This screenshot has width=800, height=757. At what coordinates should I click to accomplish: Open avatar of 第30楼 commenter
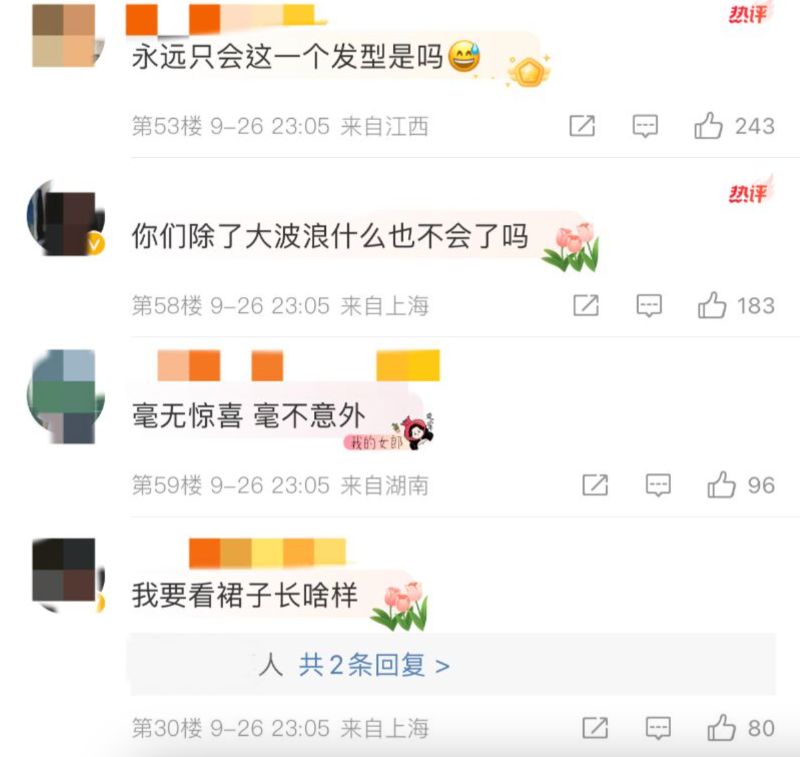click(x=64, y=570)
